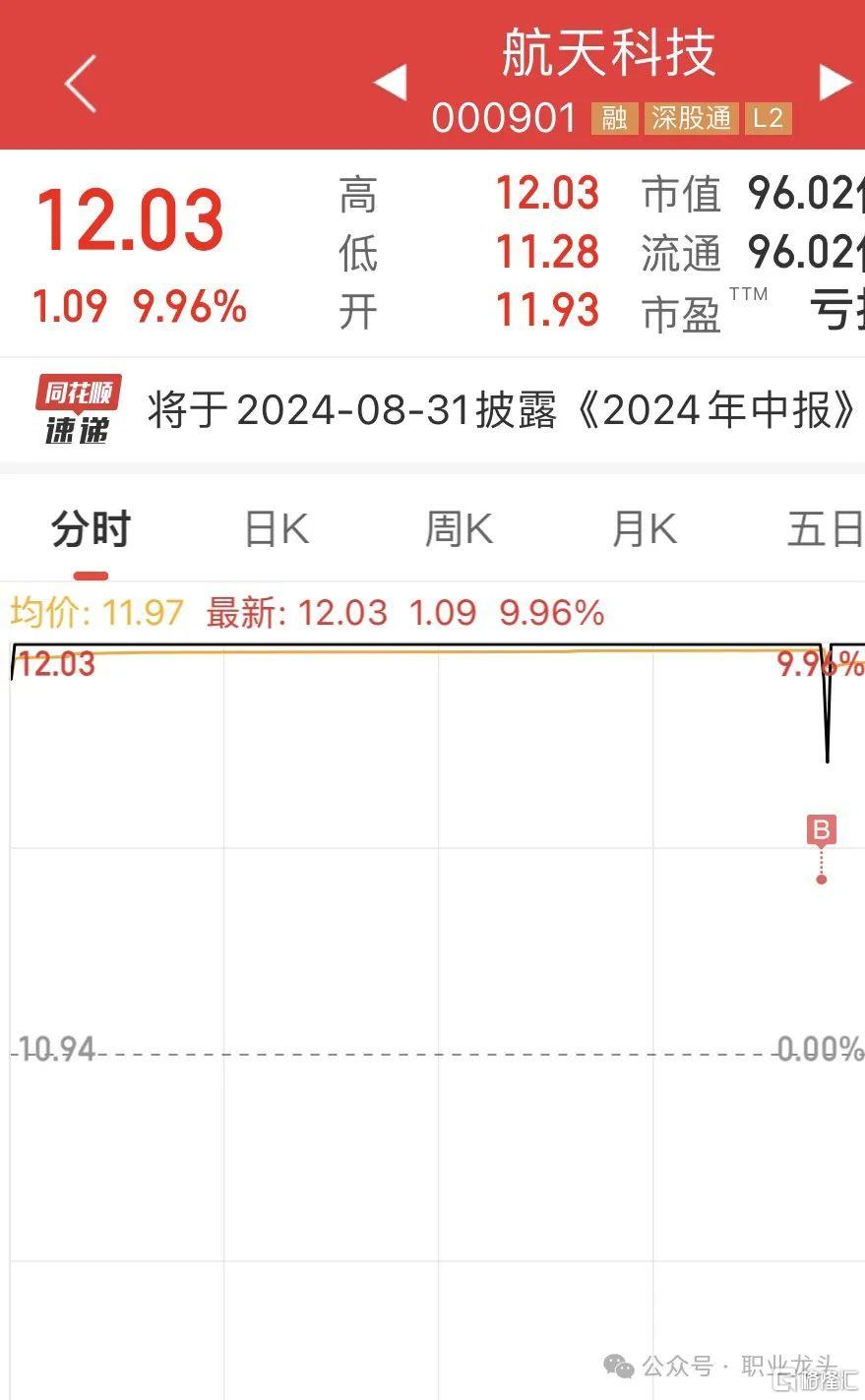
Task: Switch to the 日K tab
Action: point(277,530)
